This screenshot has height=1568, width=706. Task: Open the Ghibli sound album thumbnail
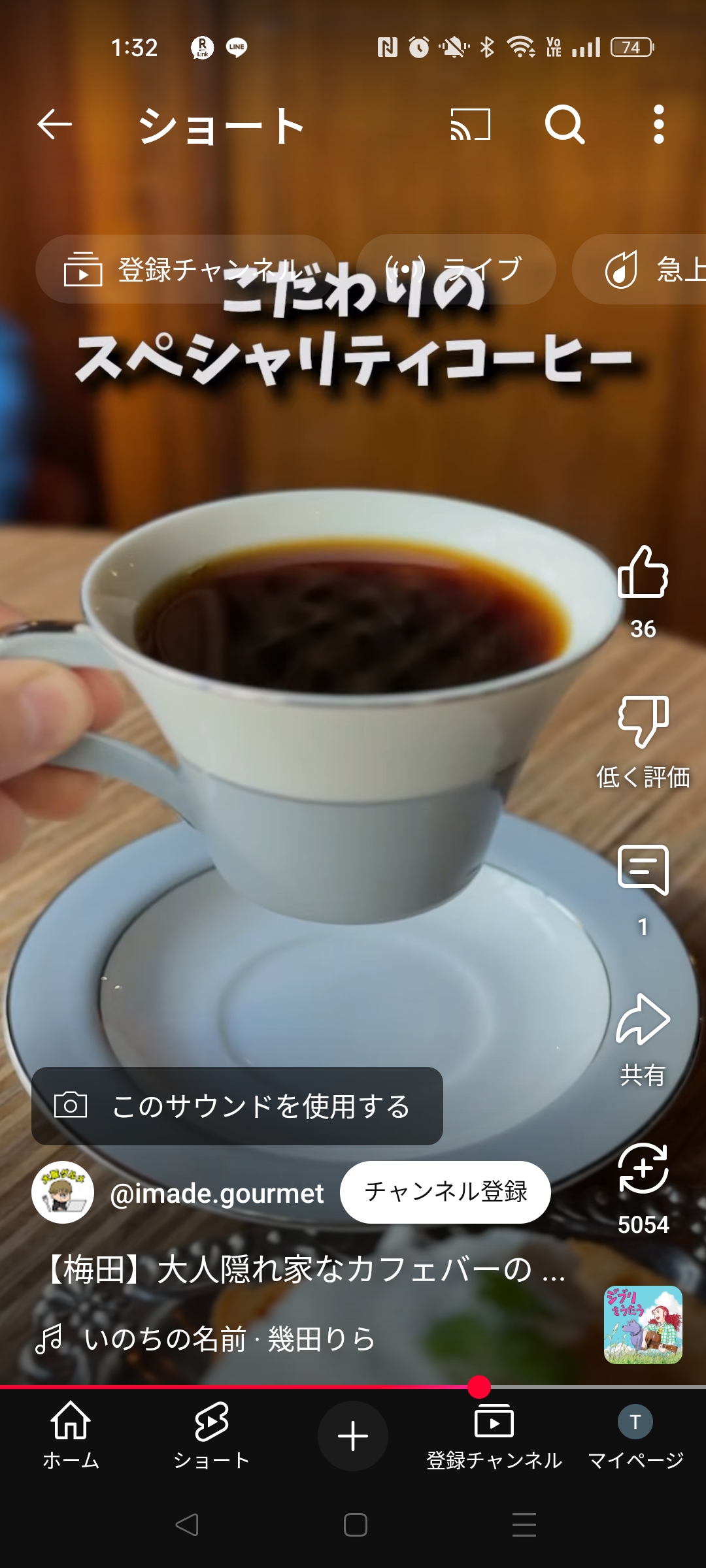[x=643, y=1325]
